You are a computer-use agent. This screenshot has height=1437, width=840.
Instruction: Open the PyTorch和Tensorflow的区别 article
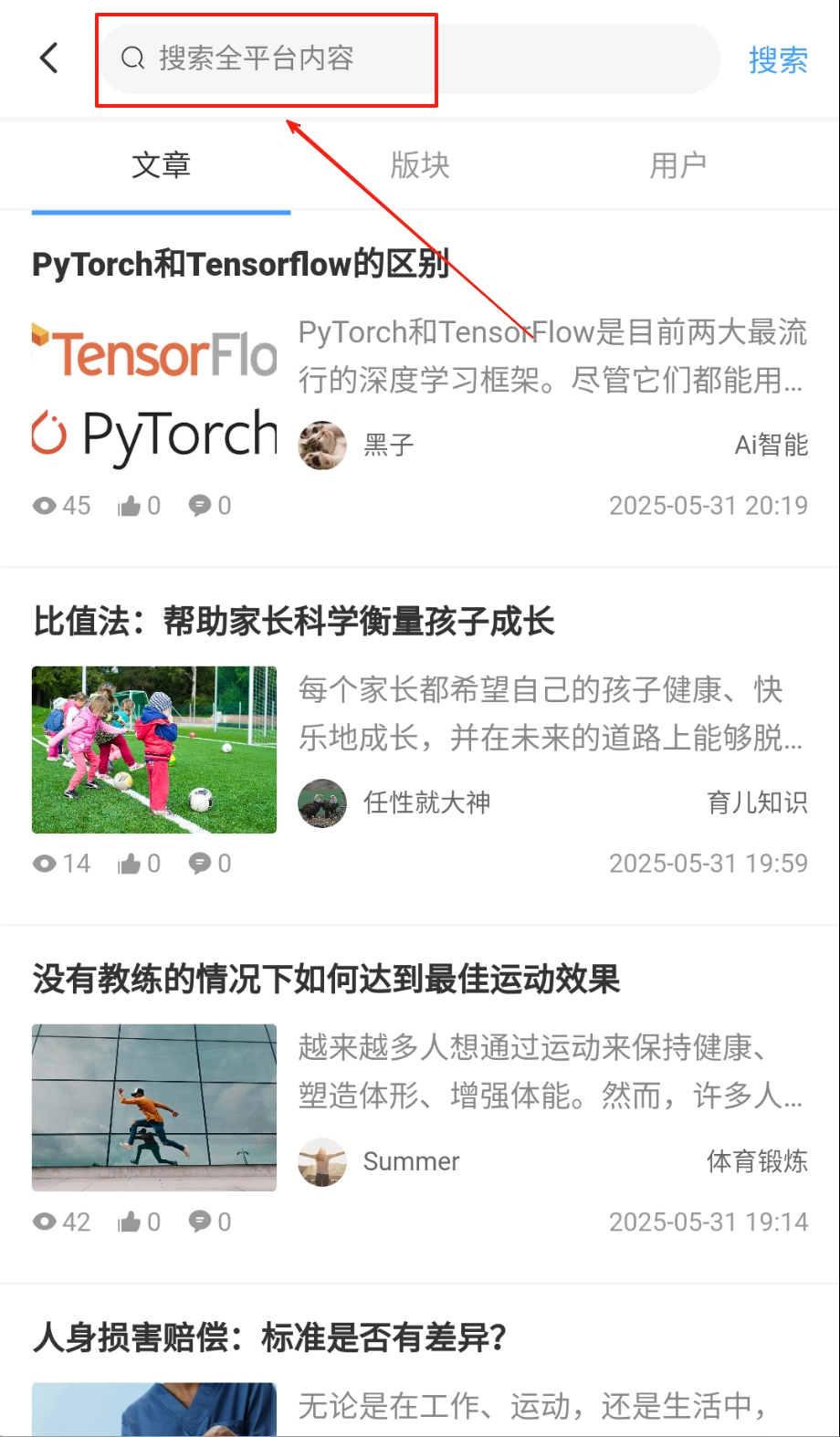tap(240, 265)
